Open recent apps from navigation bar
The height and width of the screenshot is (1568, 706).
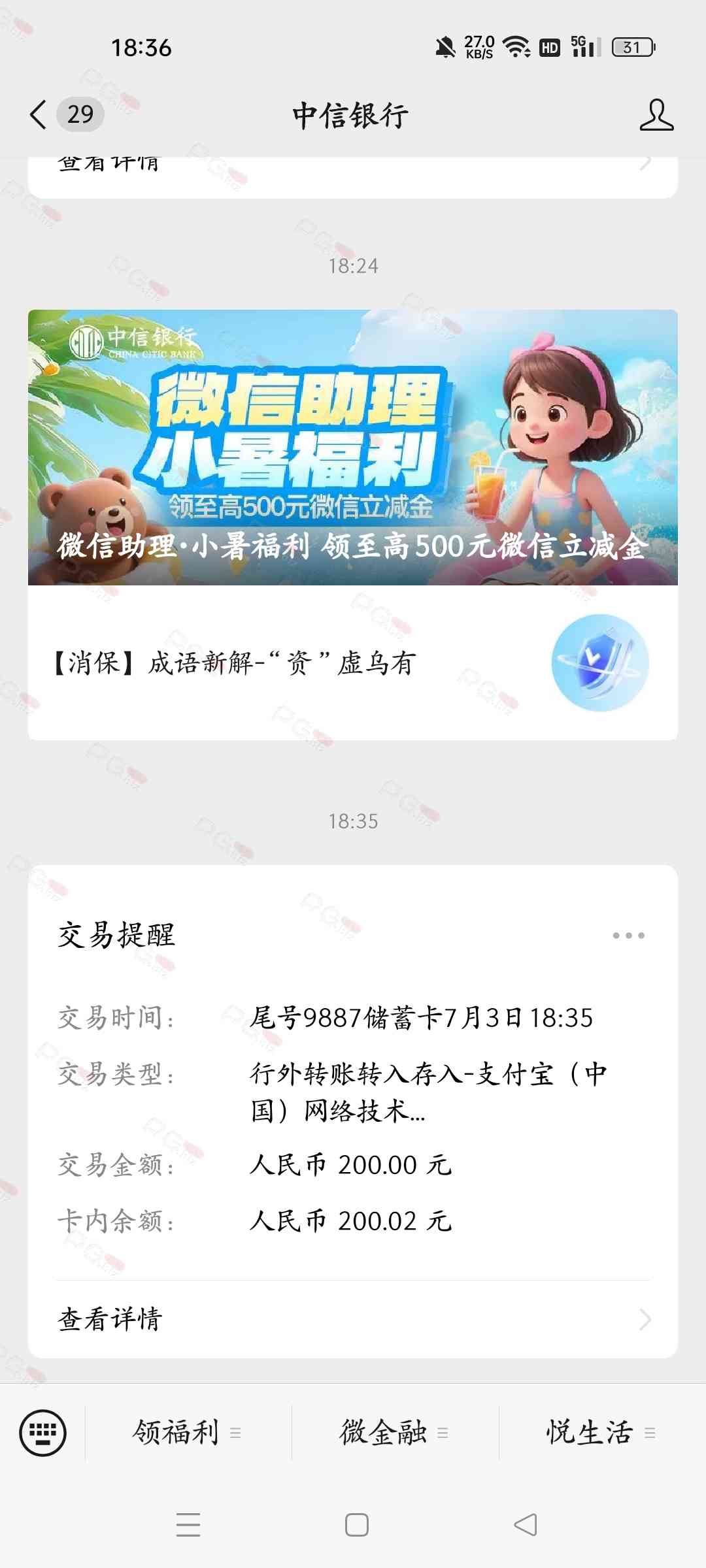[188, 1525]
